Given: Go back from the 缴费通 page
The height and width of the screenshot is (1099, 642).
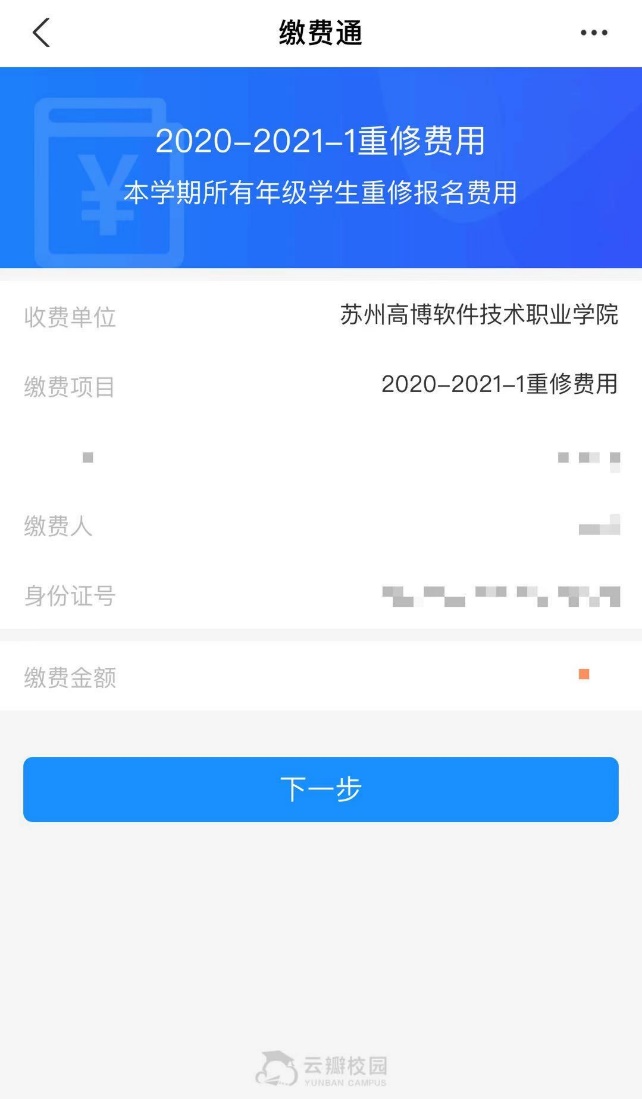Looking at the screenshot, I should point(41,33).
